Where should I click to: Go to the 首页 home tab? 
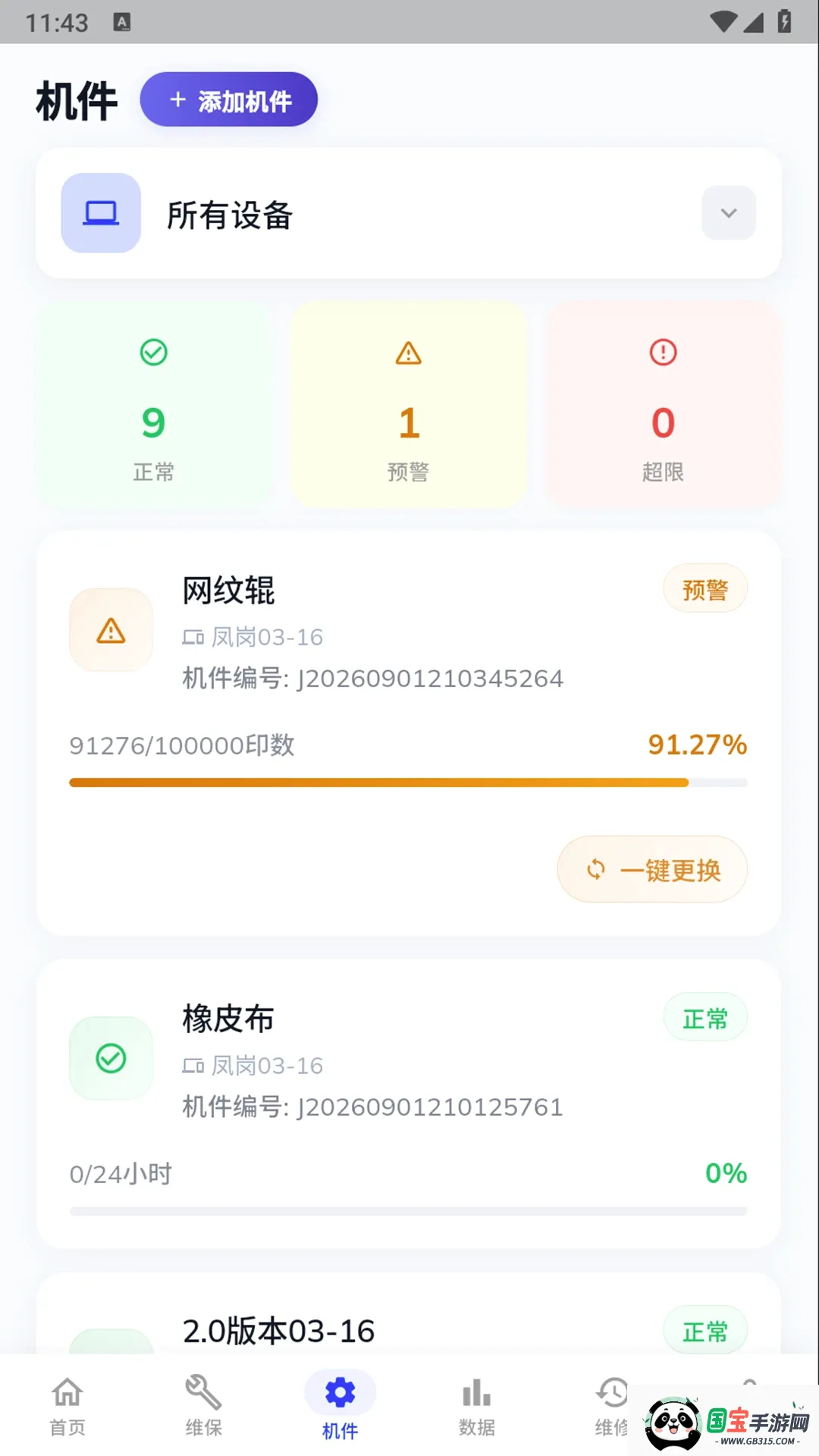67,1407
